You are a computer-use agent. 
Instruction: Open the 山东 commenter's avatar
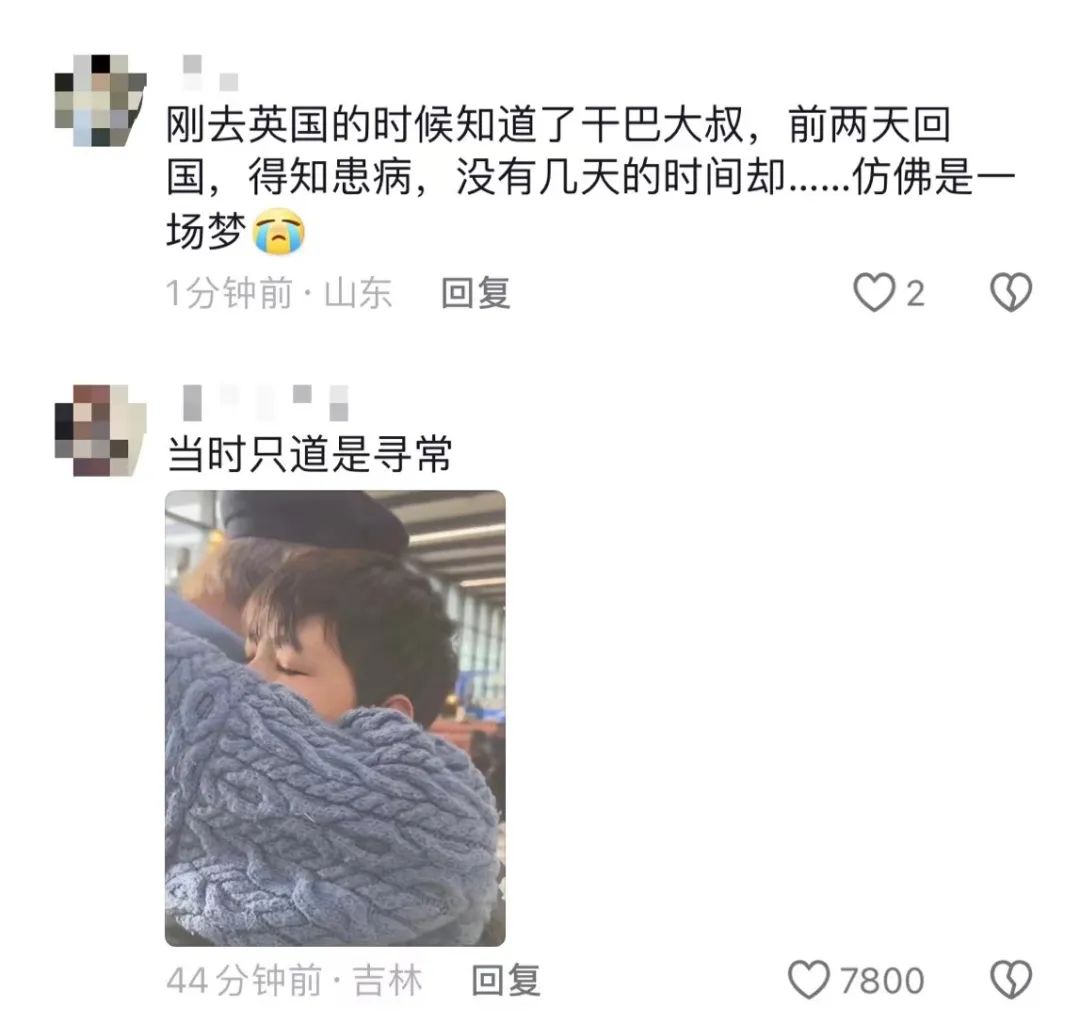coord(100,100)
